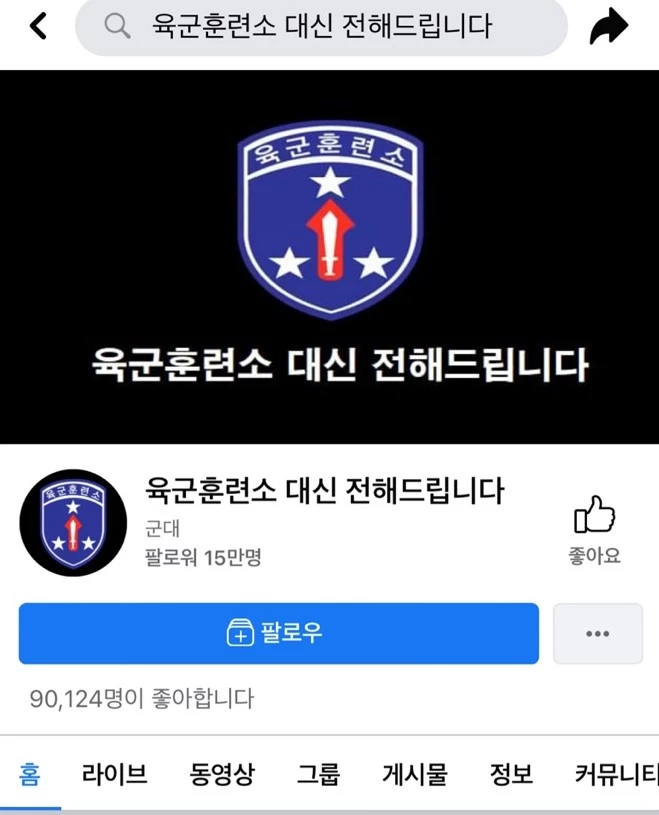Switch to the 라이브 tab
Viewport: 659px width, 815px height.
pos(115,774)
